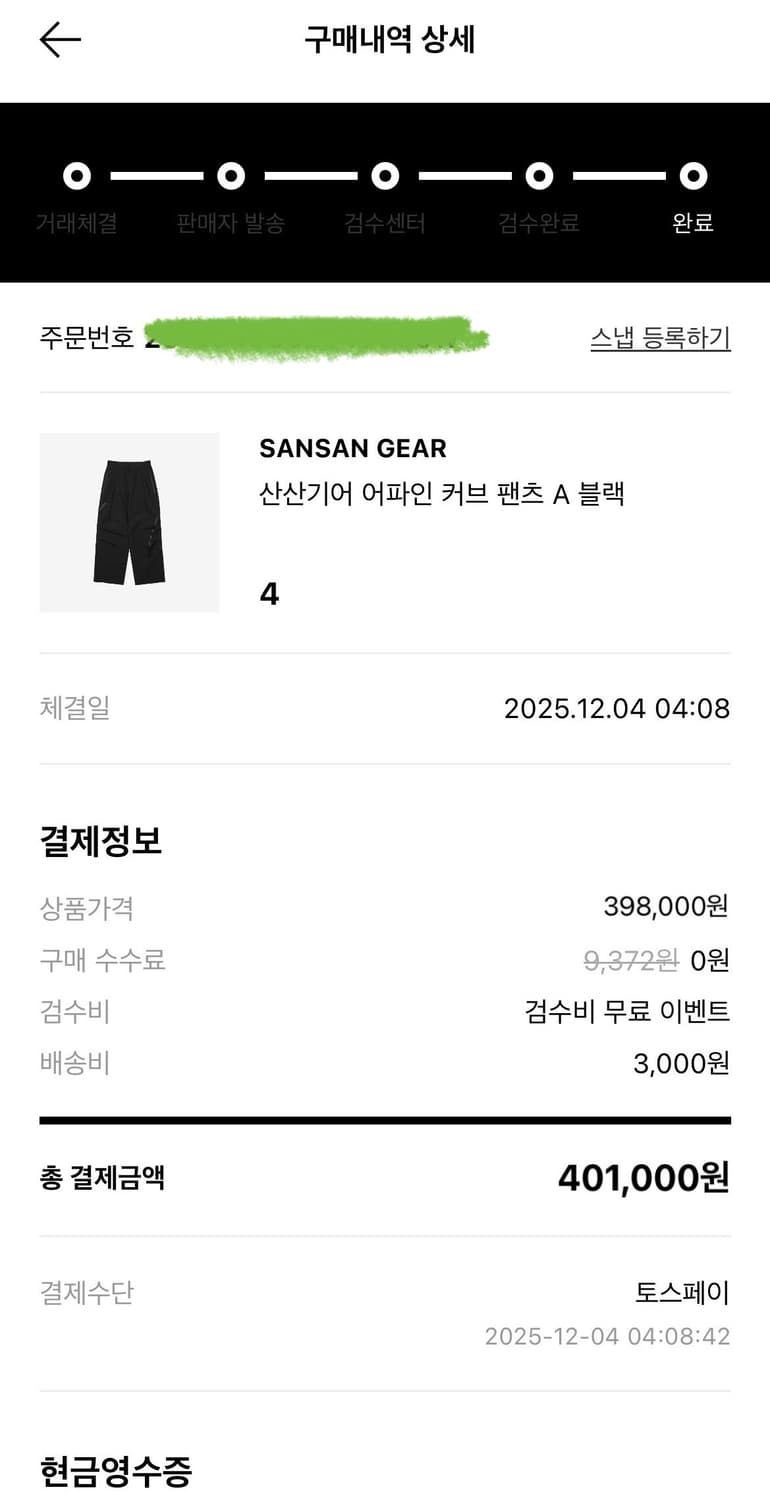Tap the current stage dot on tracker

(693, 177)
